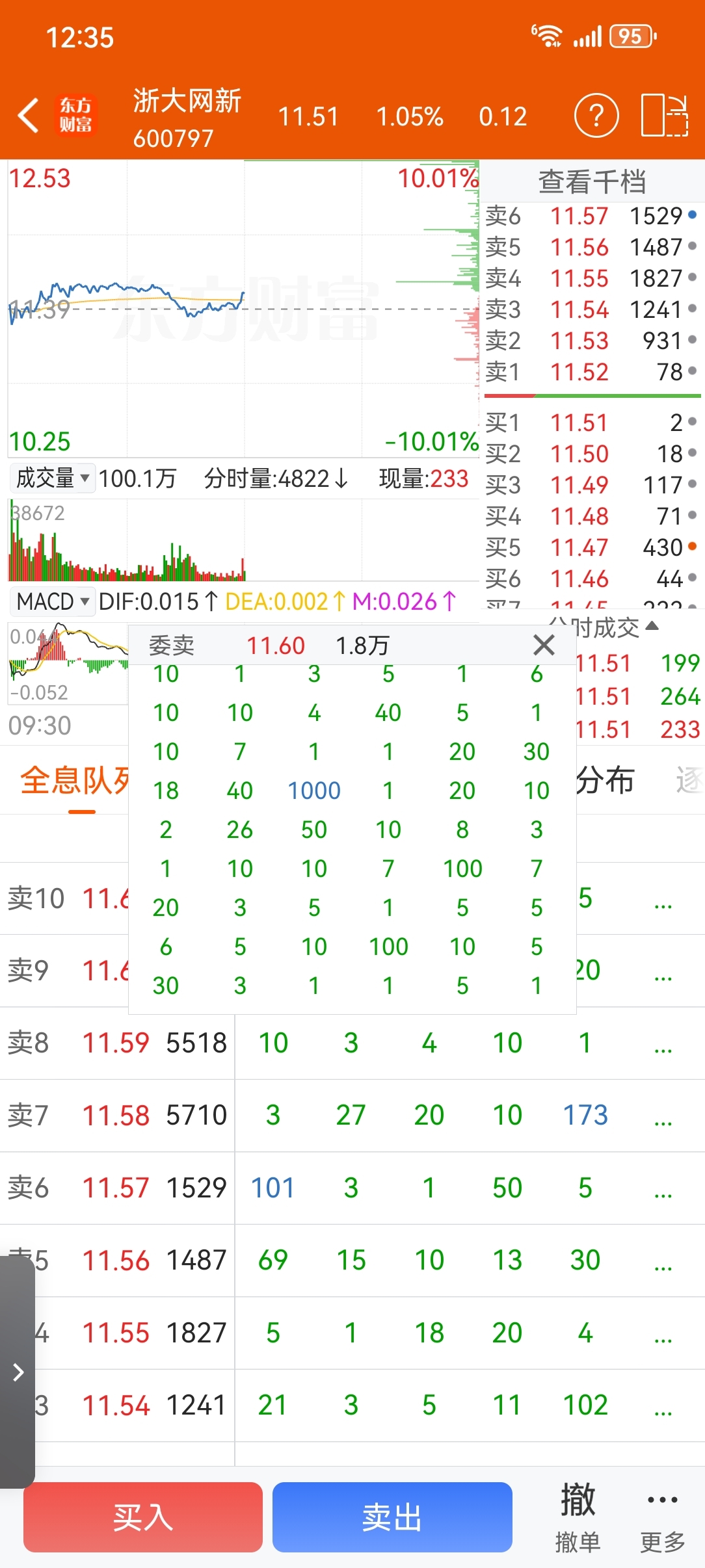Screen dimensions: 705x1568
Task: Tap the 卖出 sell button
Action: click(392, 1517)
